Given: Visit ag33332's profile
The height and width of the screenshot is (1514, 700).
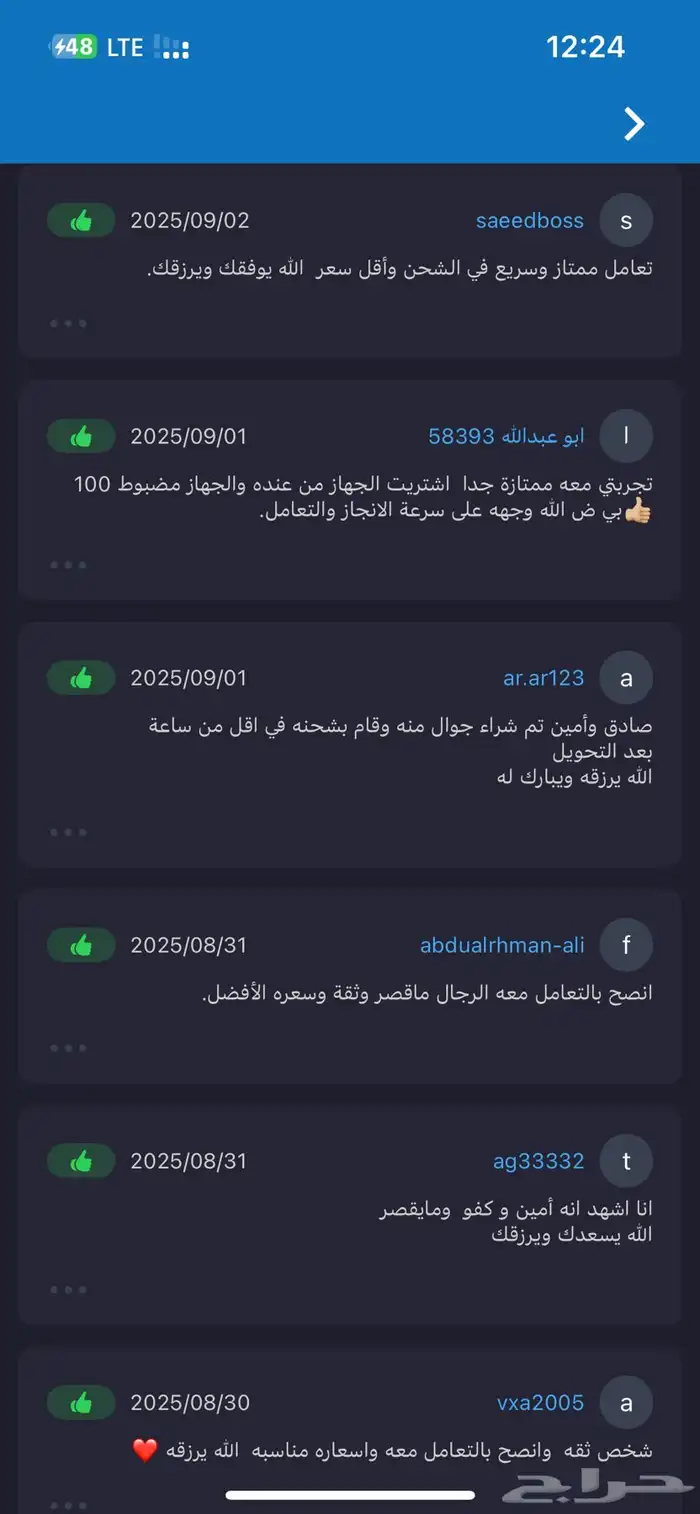Looking at the screenshot, I should point(538,1161).
